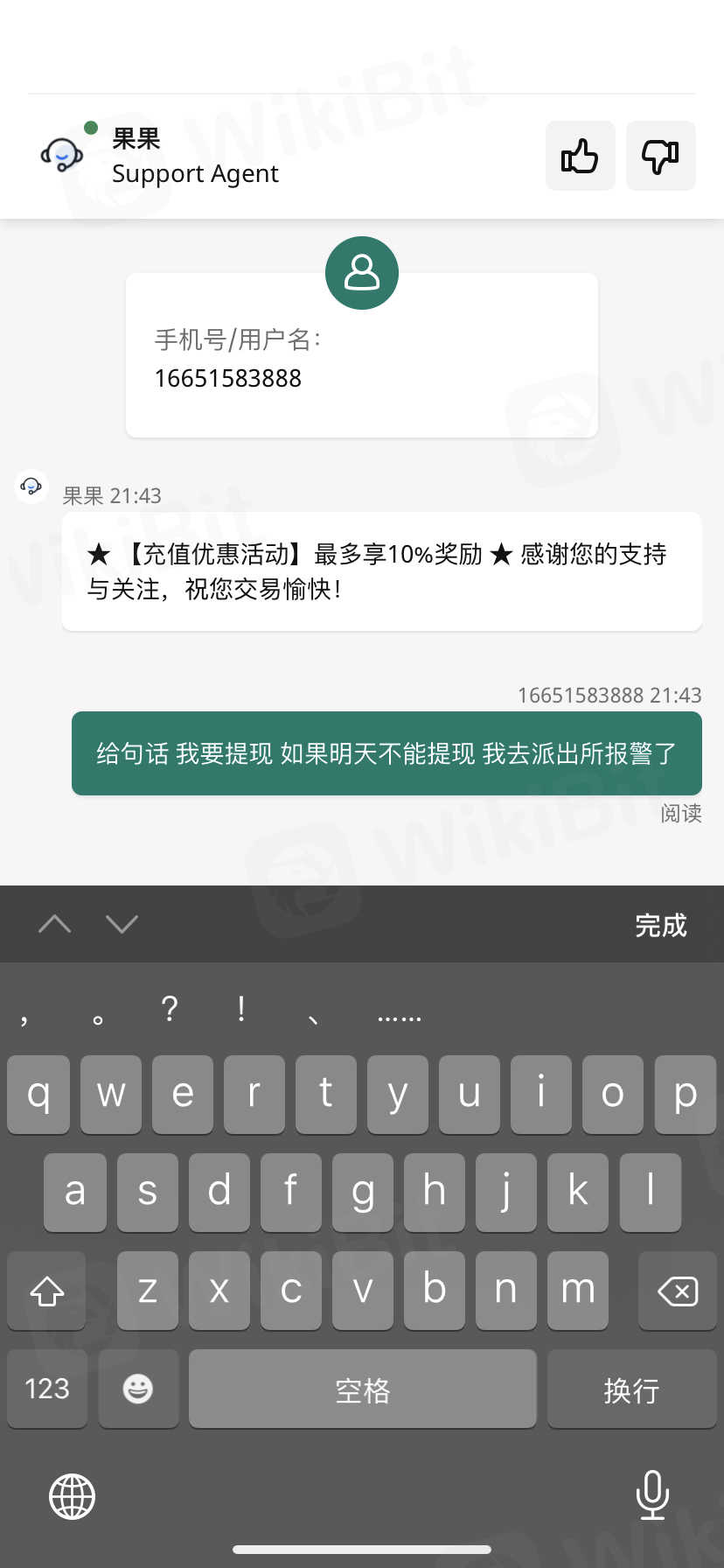Hit the 换行 return key

point(631,1389)
